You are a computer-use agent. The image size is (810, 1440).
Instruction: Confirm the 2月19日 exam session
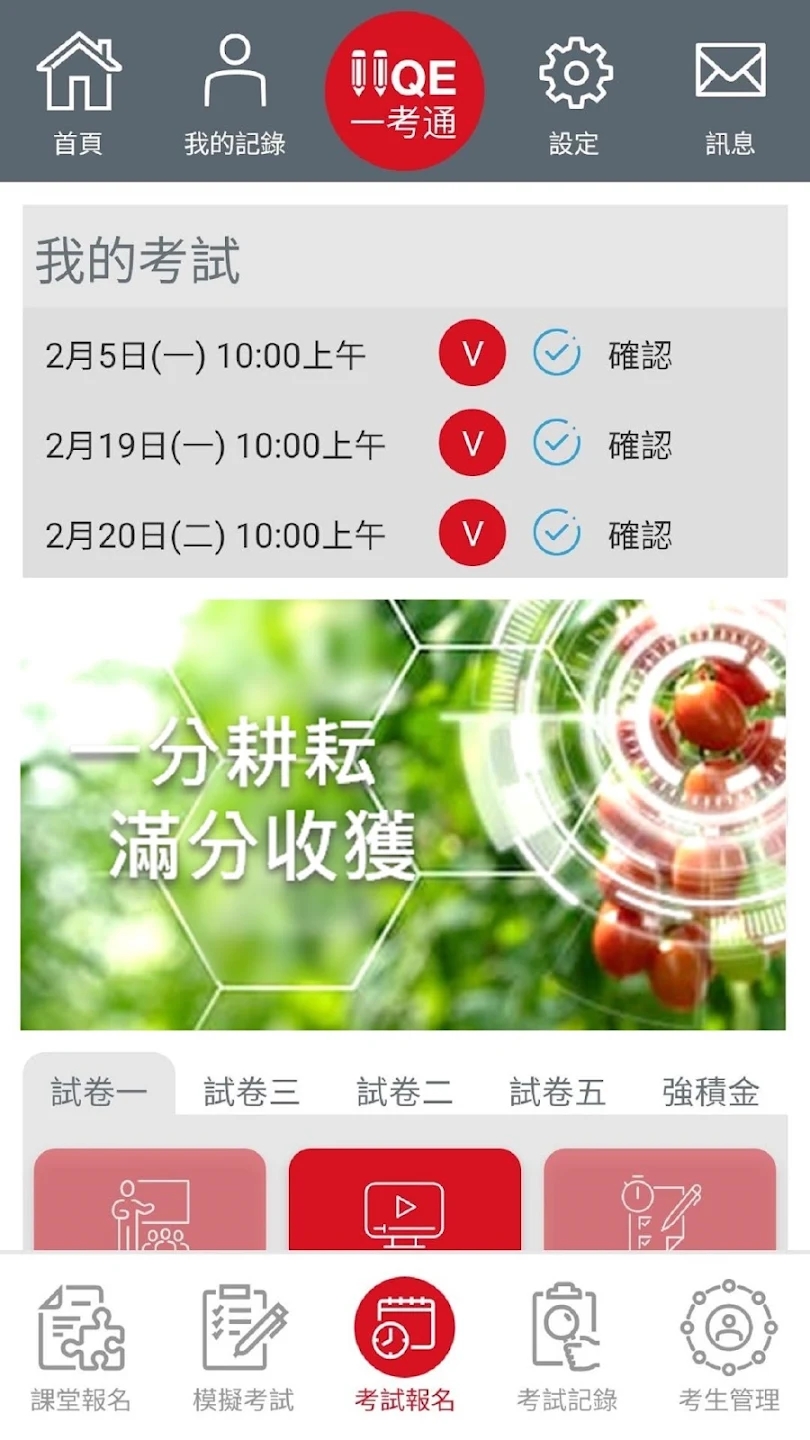pyautogui.click(x=558, y=442)
